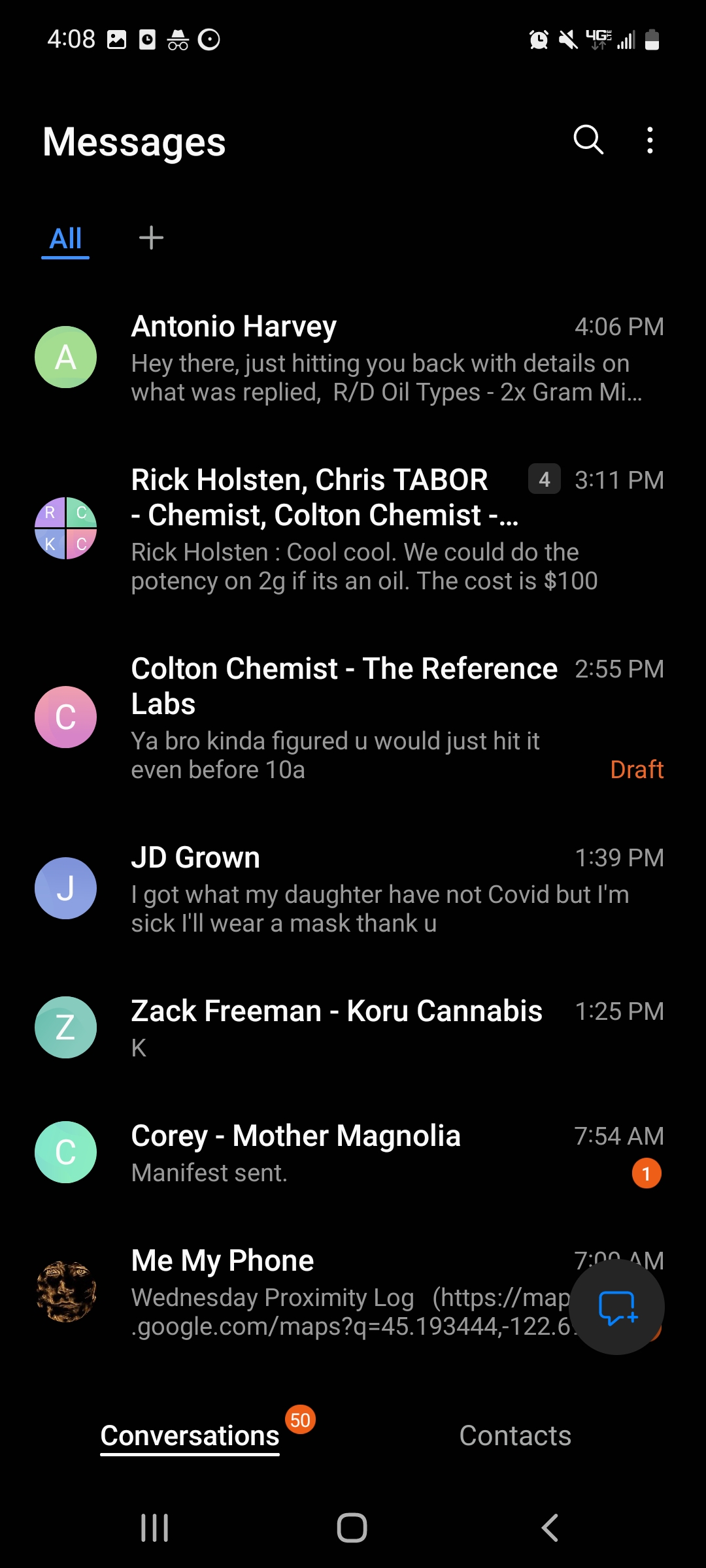Select the All category tab
706x1568 pixels.
click(65, 238)
